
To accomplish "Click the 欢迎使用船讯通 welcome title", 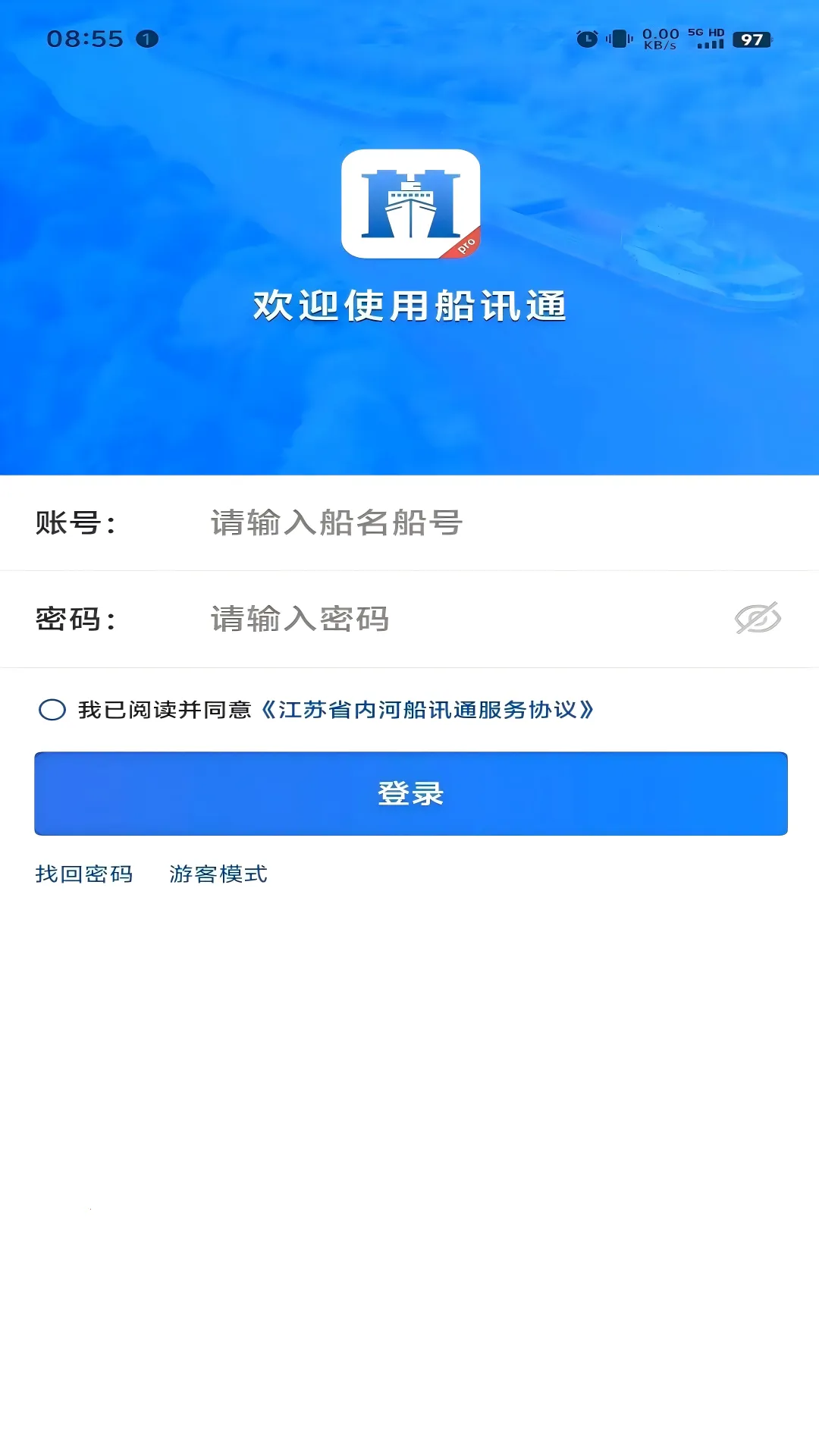I will tap(409, 306).
